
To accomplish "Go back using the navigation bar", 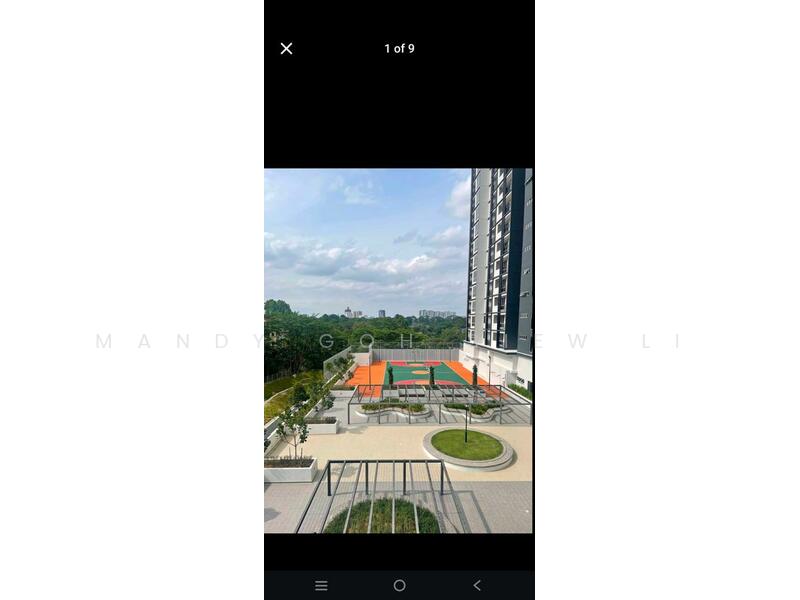I will pyautogui.click(x=477, y=585).
